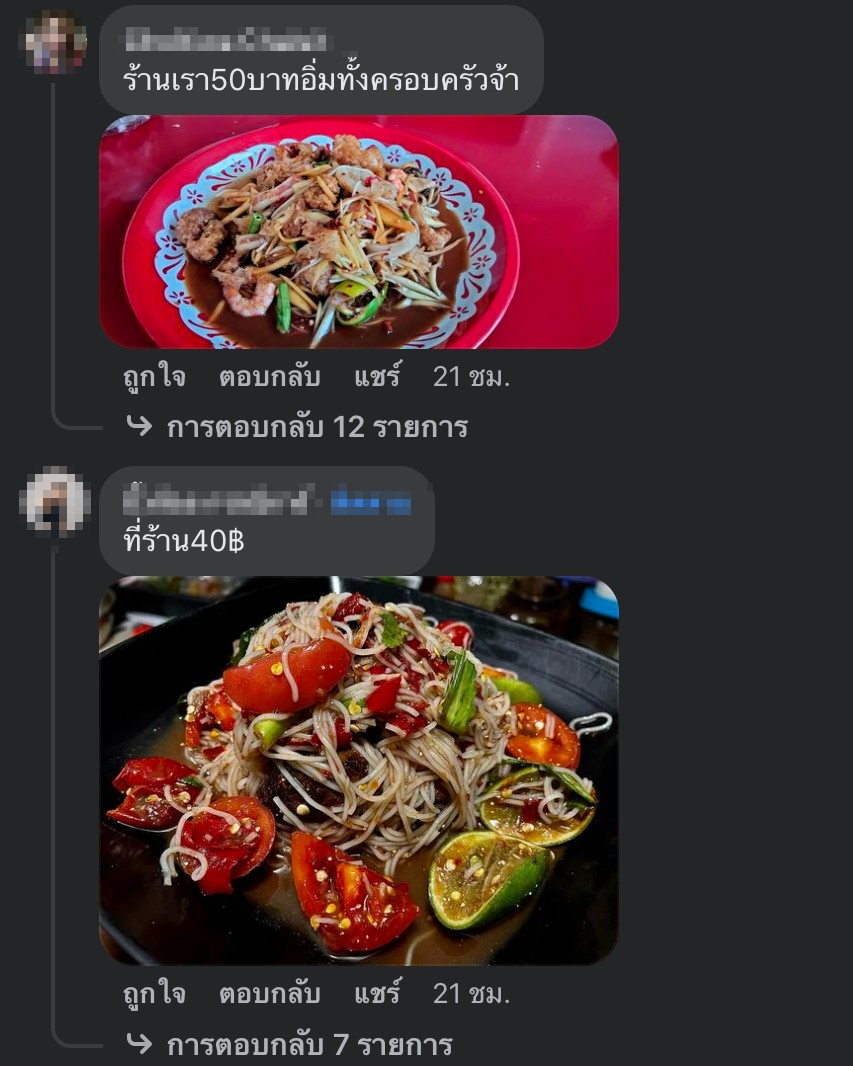Screen dimensions: 853x1066
Task: Expand the 12 replies thread
Action: pyautogui.click(x=316, y=427)
